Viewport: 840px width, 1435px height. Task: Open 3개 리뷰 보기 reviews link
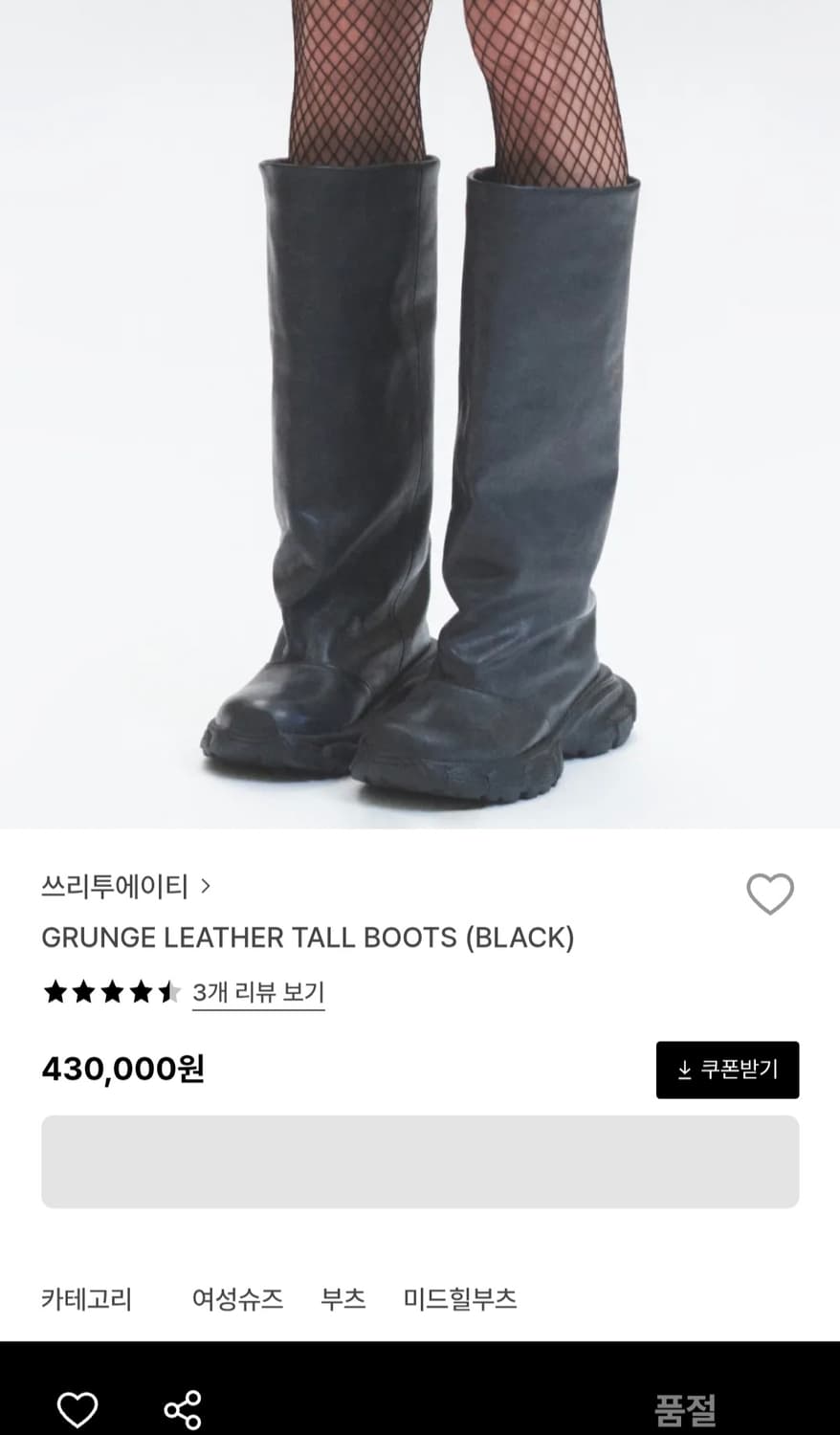(x=258, y=993)
